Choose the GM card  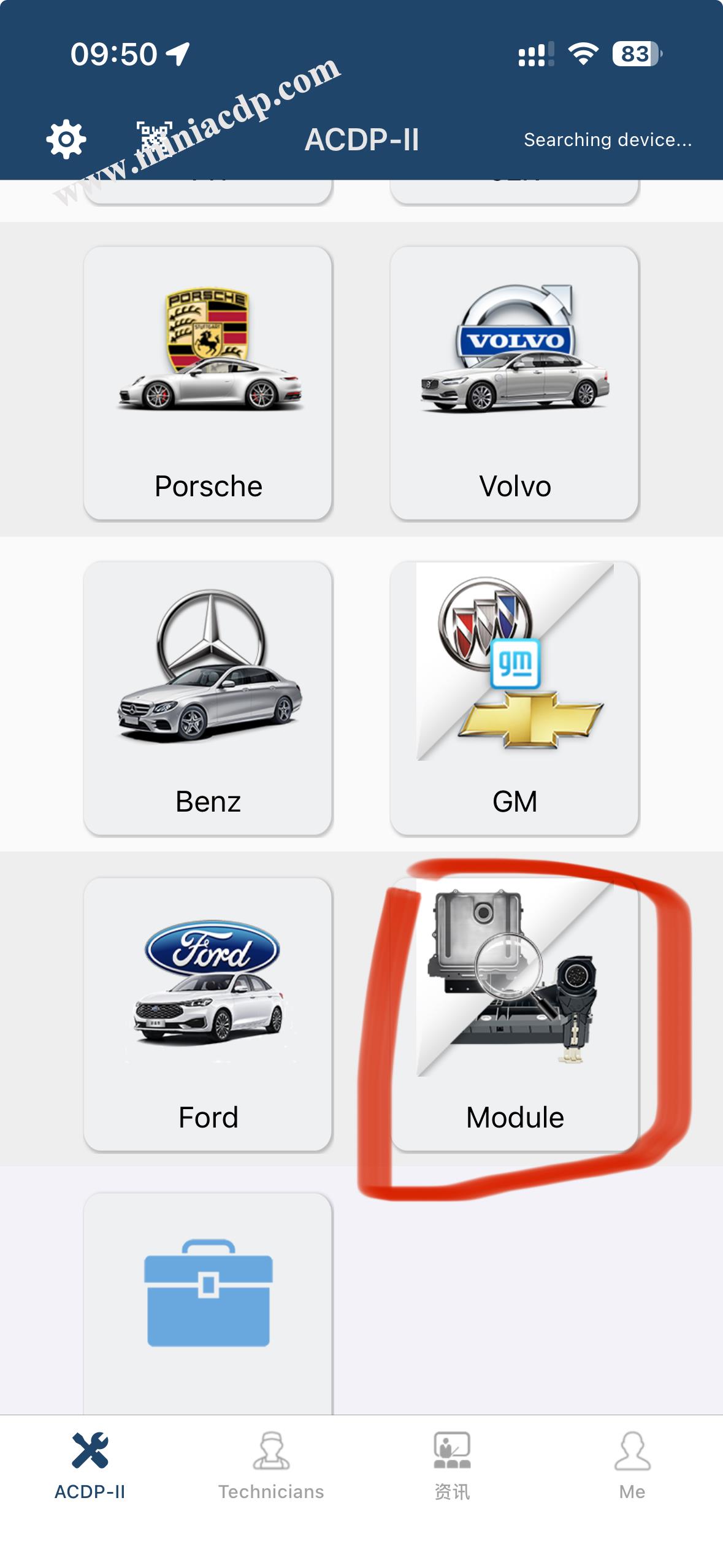point(515,698)
